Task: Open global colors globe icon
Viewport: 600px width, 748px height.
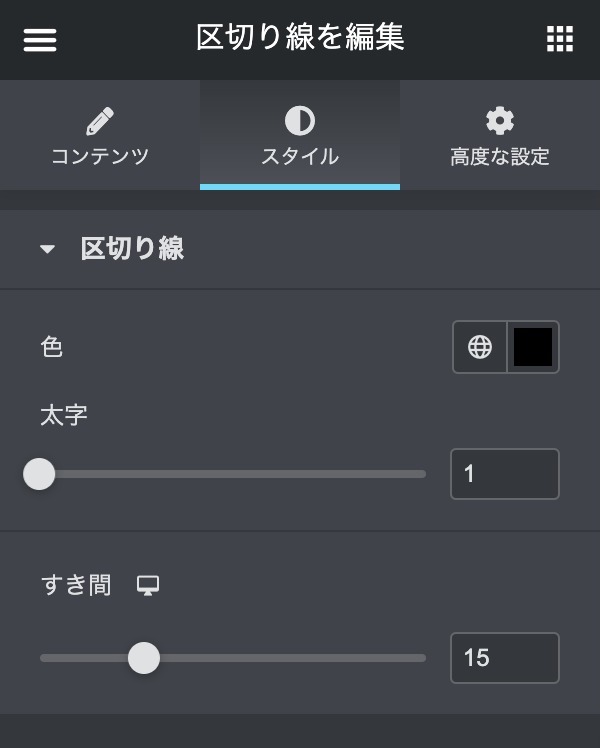Action: click(x=480, y=347)
